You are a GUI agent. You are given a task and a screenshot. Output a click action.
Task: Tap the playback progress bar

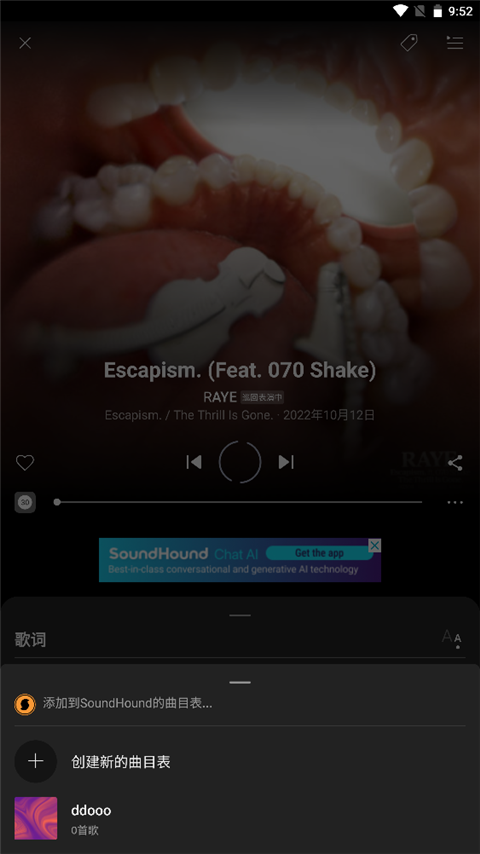(239, 502)
